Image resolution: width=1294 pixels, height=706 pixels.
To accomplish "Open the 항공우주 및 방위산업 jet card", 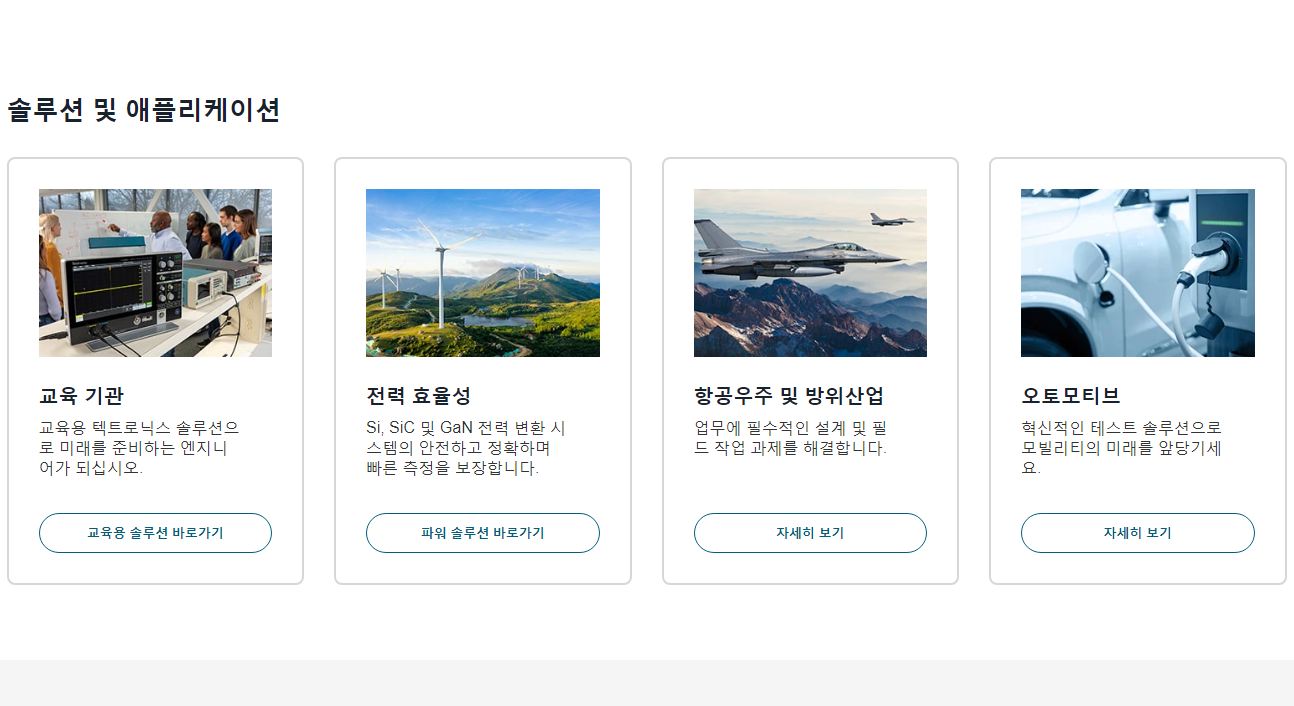I will [x=810, y=273].
